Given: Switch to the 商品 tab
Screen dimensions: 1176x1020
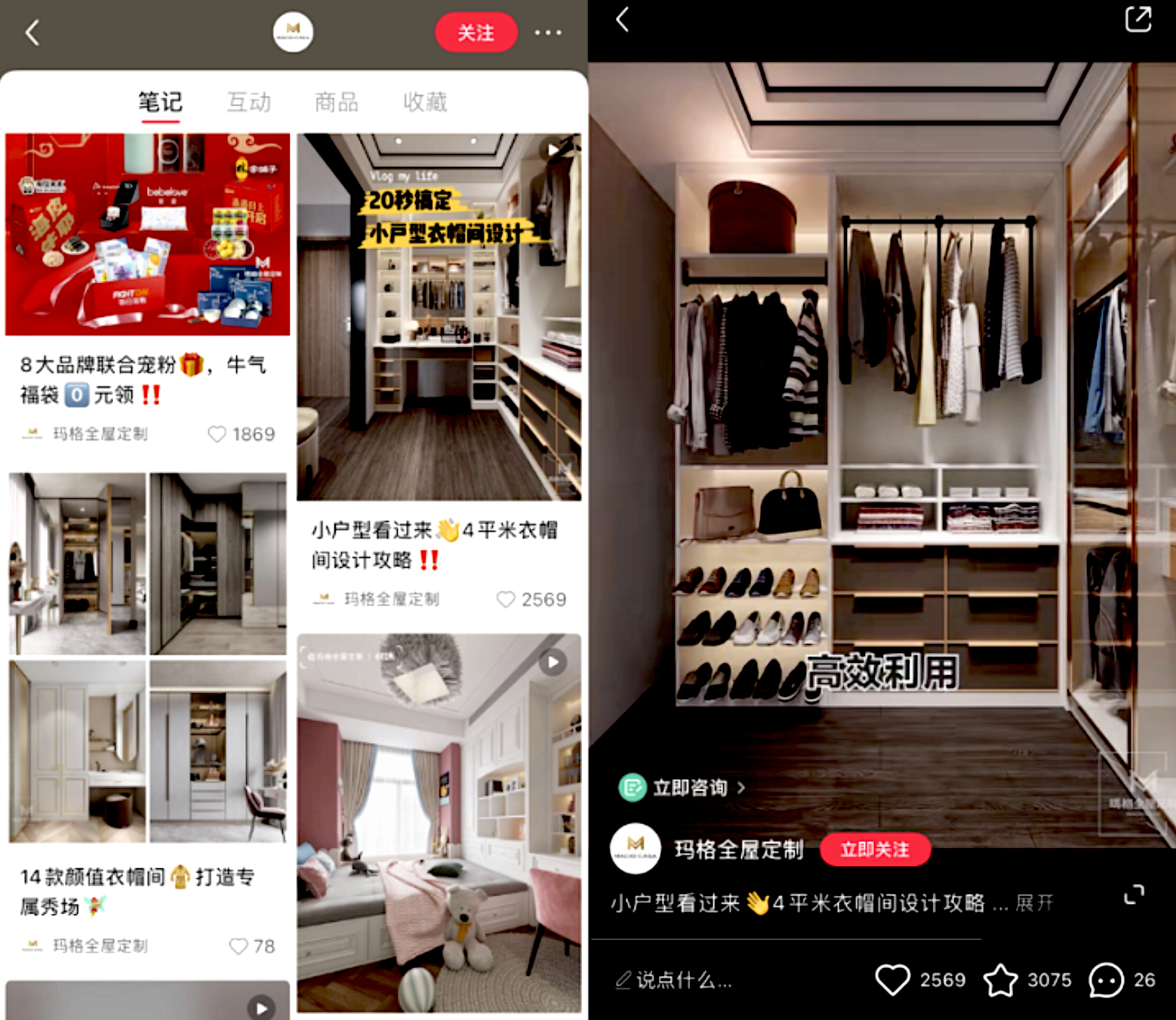Looking at the screenshot, I should tap(337, 102).
